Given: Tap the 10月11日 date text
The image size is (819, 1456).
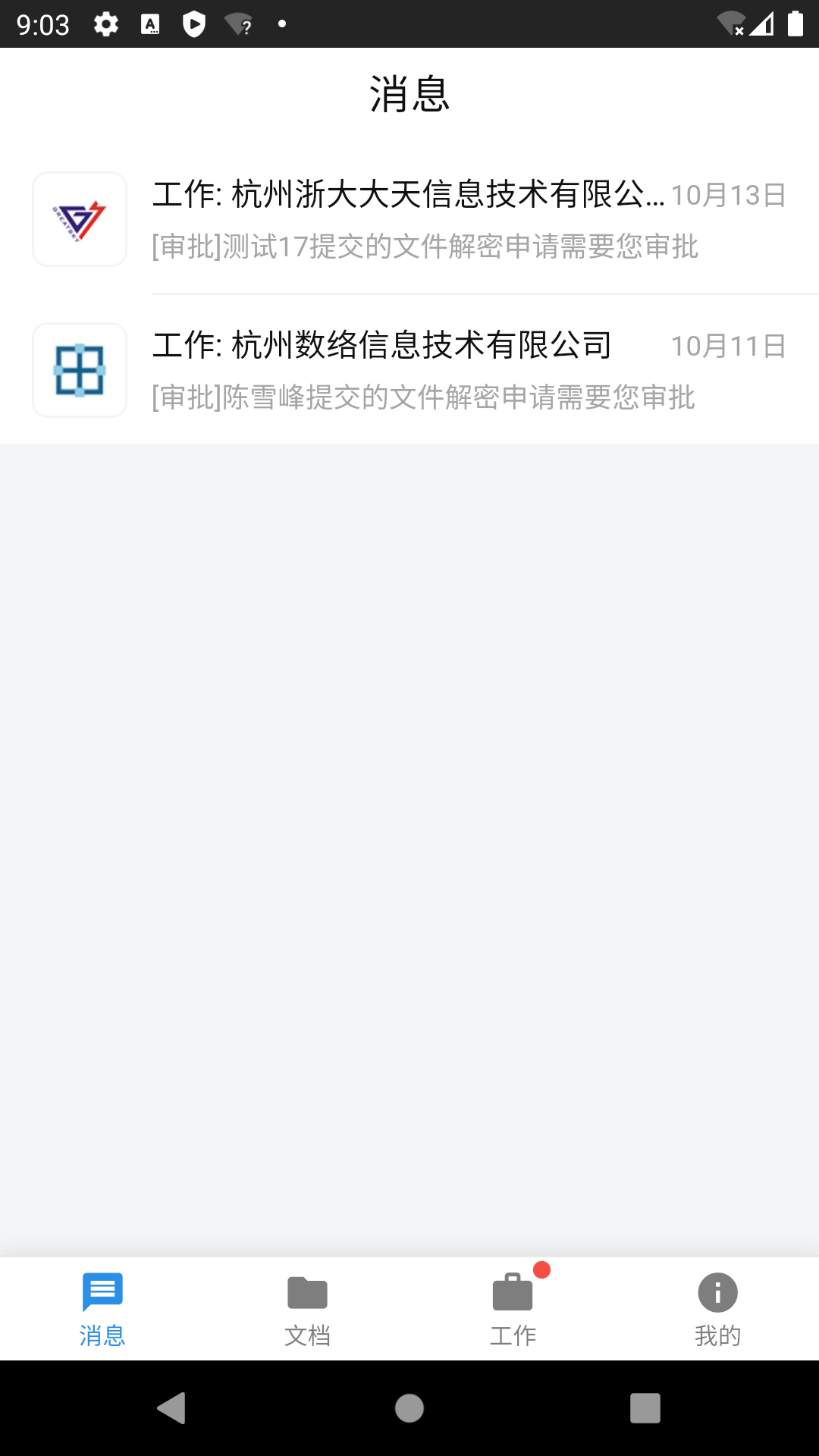Looking at the screenshot, I should (730, 347).
